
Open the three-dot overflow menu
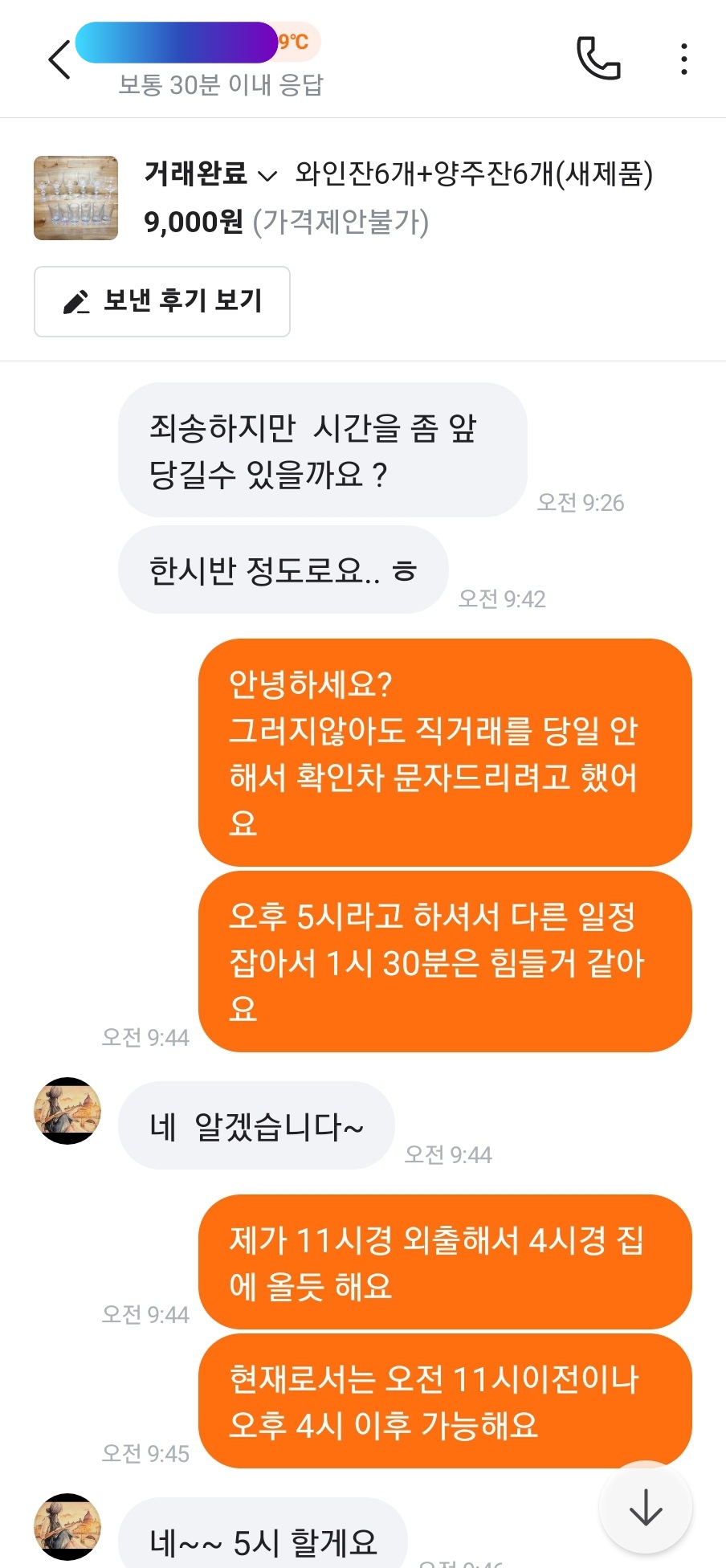(683, 59)
